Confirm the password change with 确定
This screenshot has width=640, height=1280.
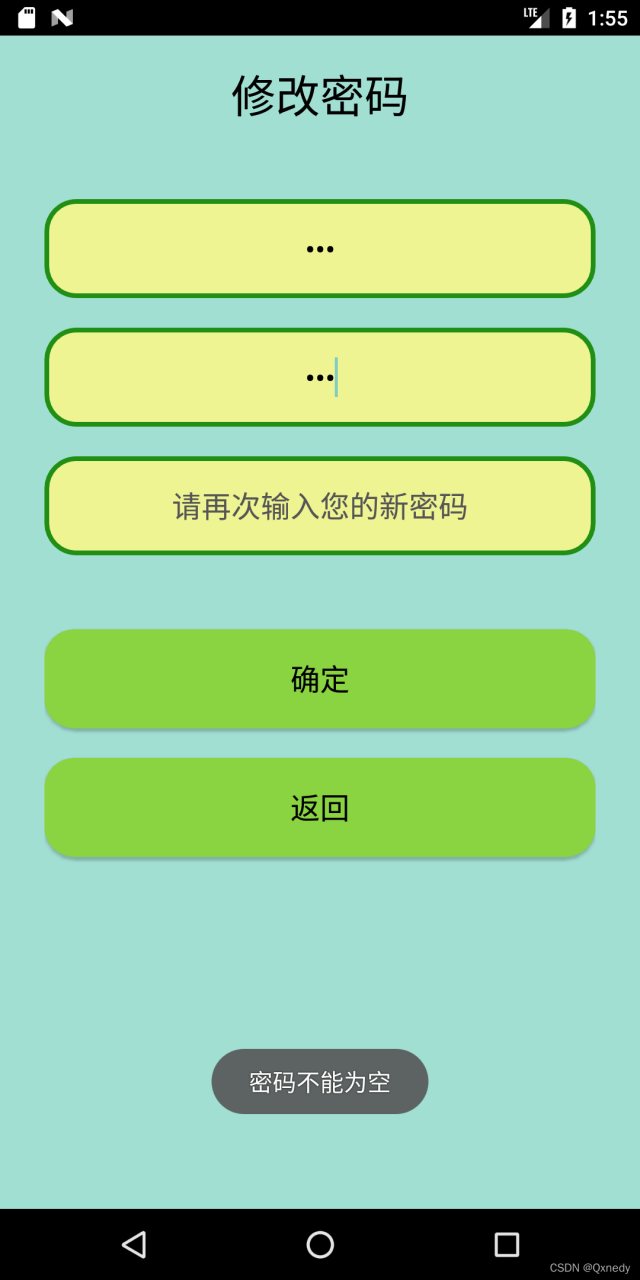click(x=320, y=679)
